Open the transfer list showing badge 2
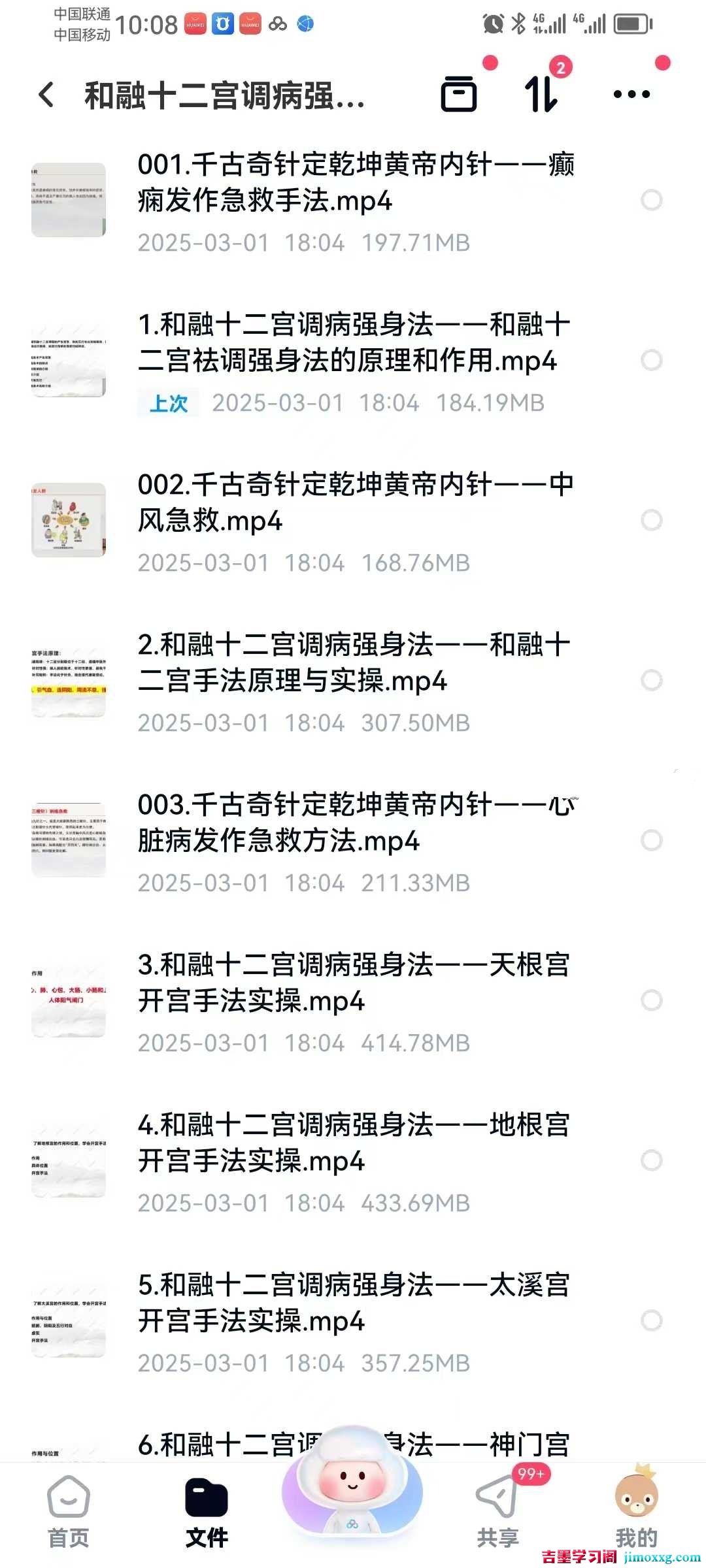The width and height of the screenshot is (706, 1568). 541,95
